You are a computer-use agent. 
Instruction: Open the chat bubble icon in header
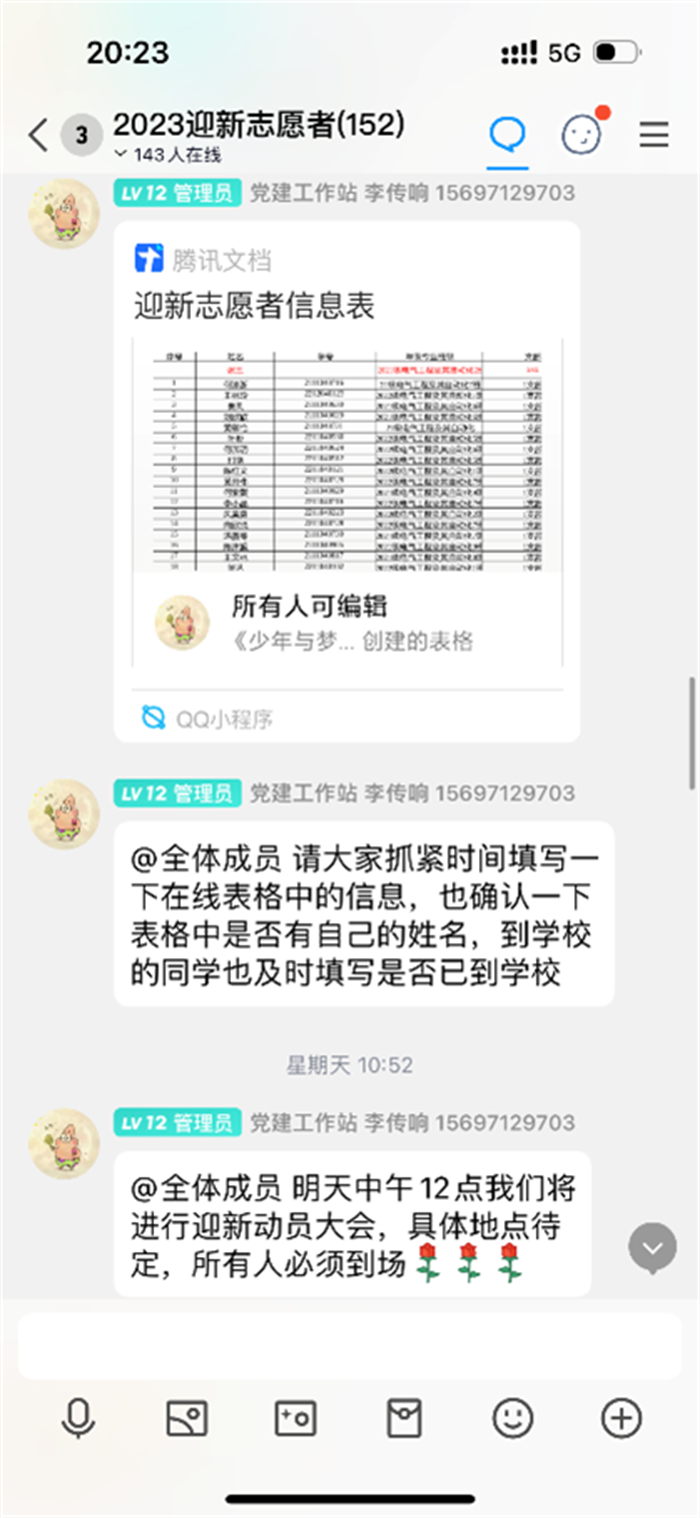coord(508,135)
